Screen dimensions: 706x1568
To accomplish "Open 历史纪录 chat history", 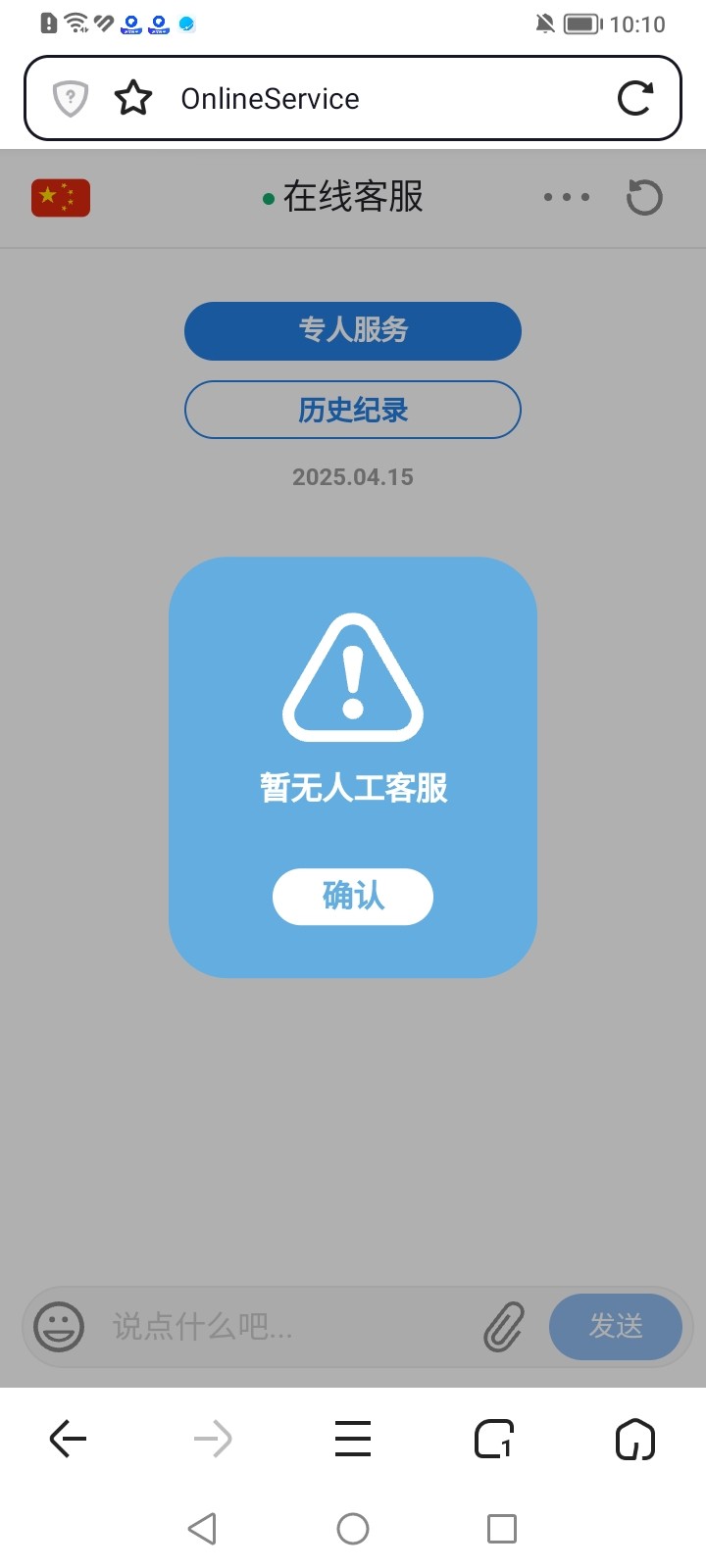I will pos(352,410).
